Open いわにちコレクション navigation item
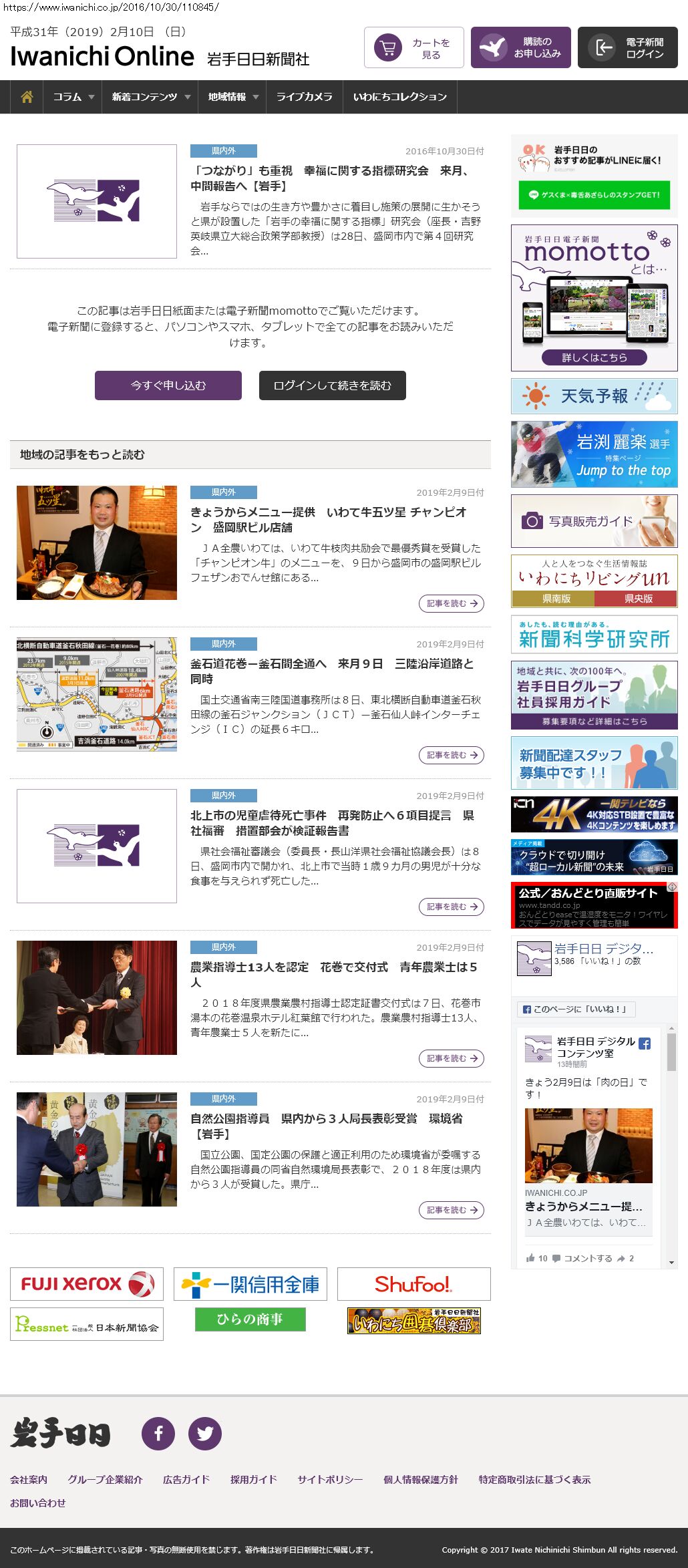Viewport: 688px width, 1568px height. tap(399, 97)
